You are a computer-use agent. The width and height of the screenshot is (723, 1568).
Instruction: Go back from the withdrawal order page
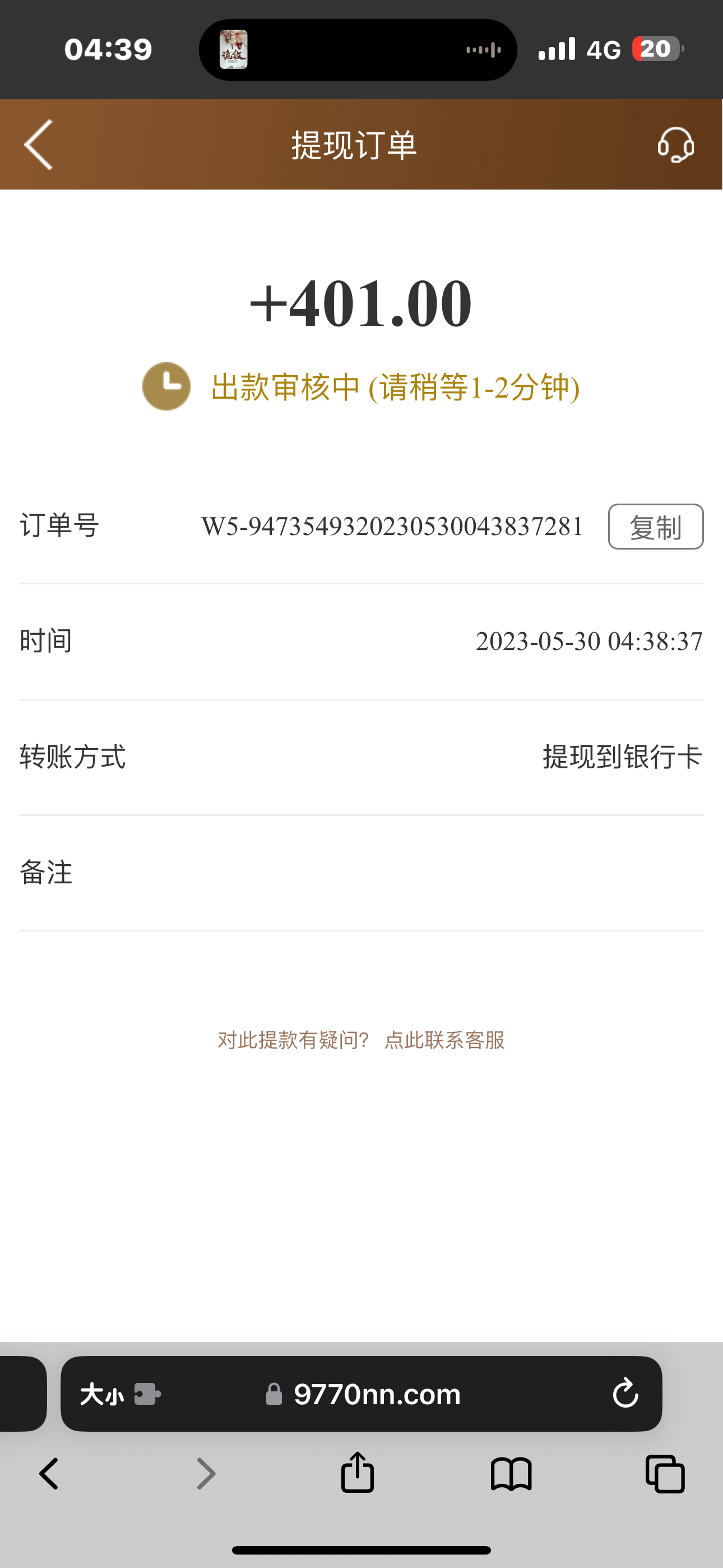click(x=39, y=145)
